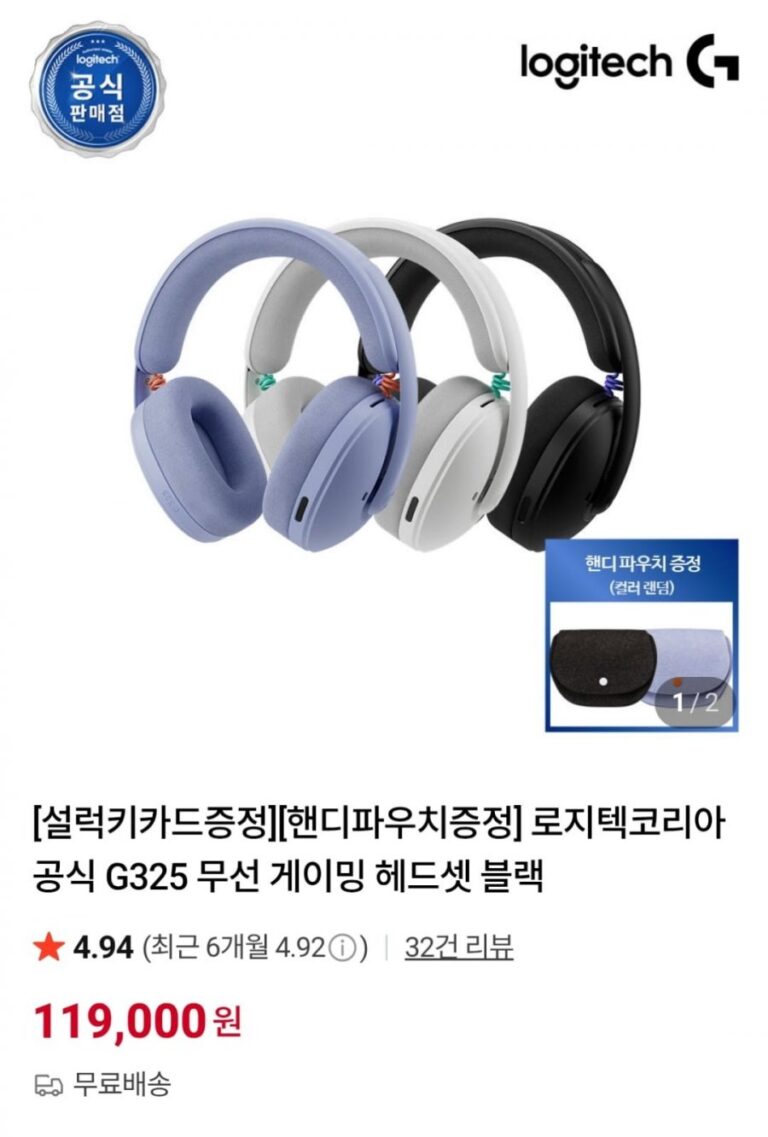Open the 32건 리뷰 reviews link
The width and height of the screenshot is (768, 1137).
[x=458, y=947]
